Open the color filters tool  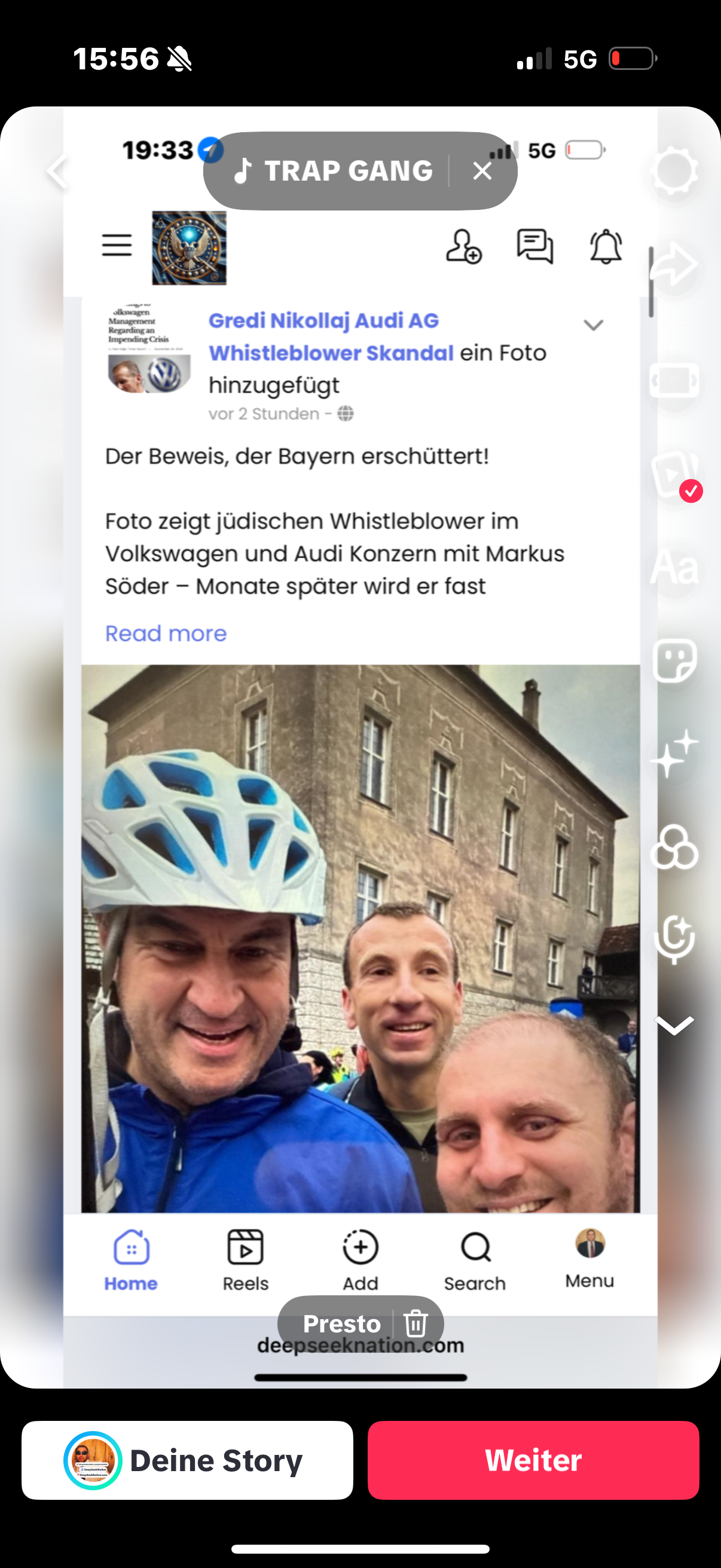(674, 847)
